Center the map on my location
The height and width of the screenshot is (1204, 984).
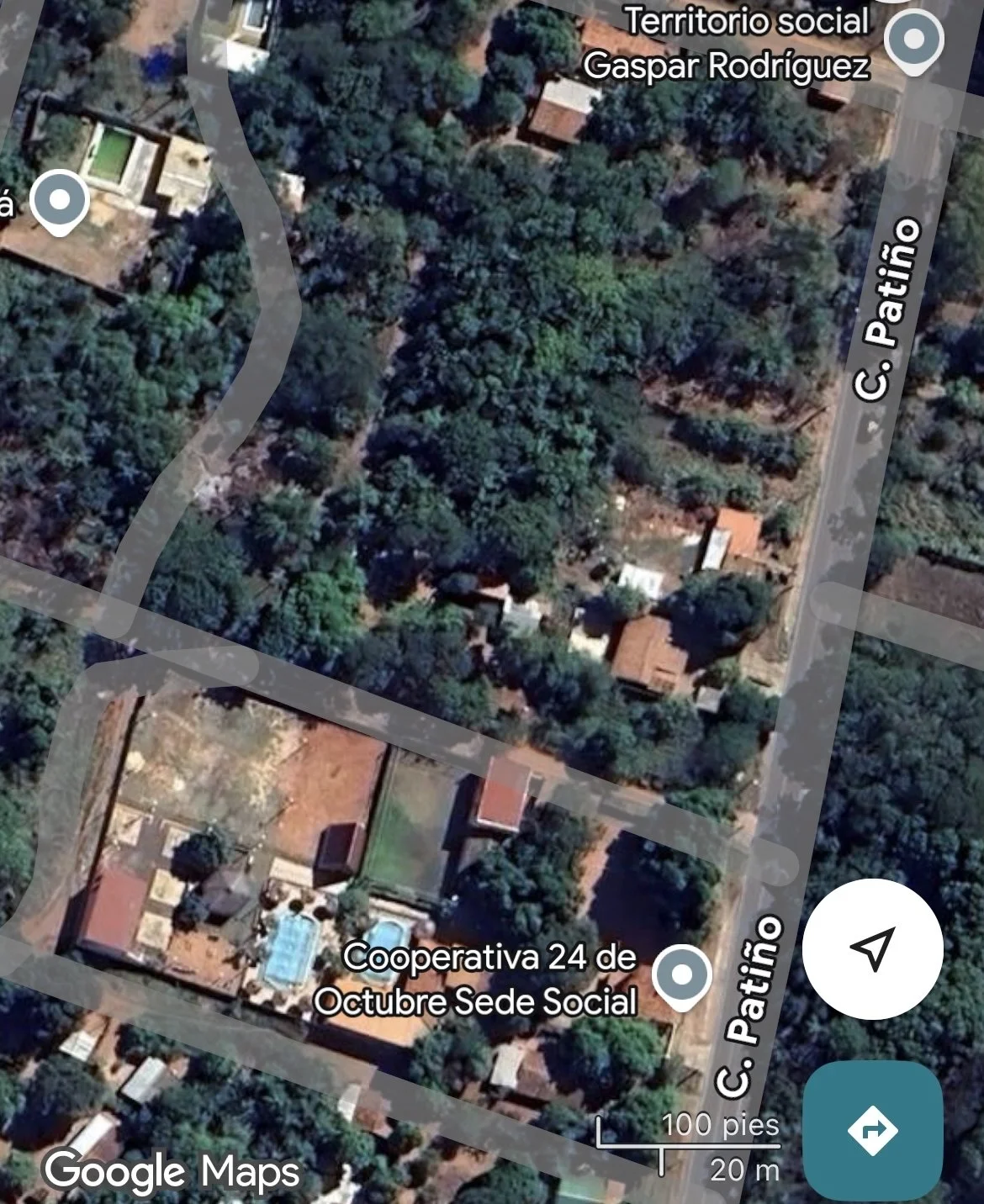point(872,949)
